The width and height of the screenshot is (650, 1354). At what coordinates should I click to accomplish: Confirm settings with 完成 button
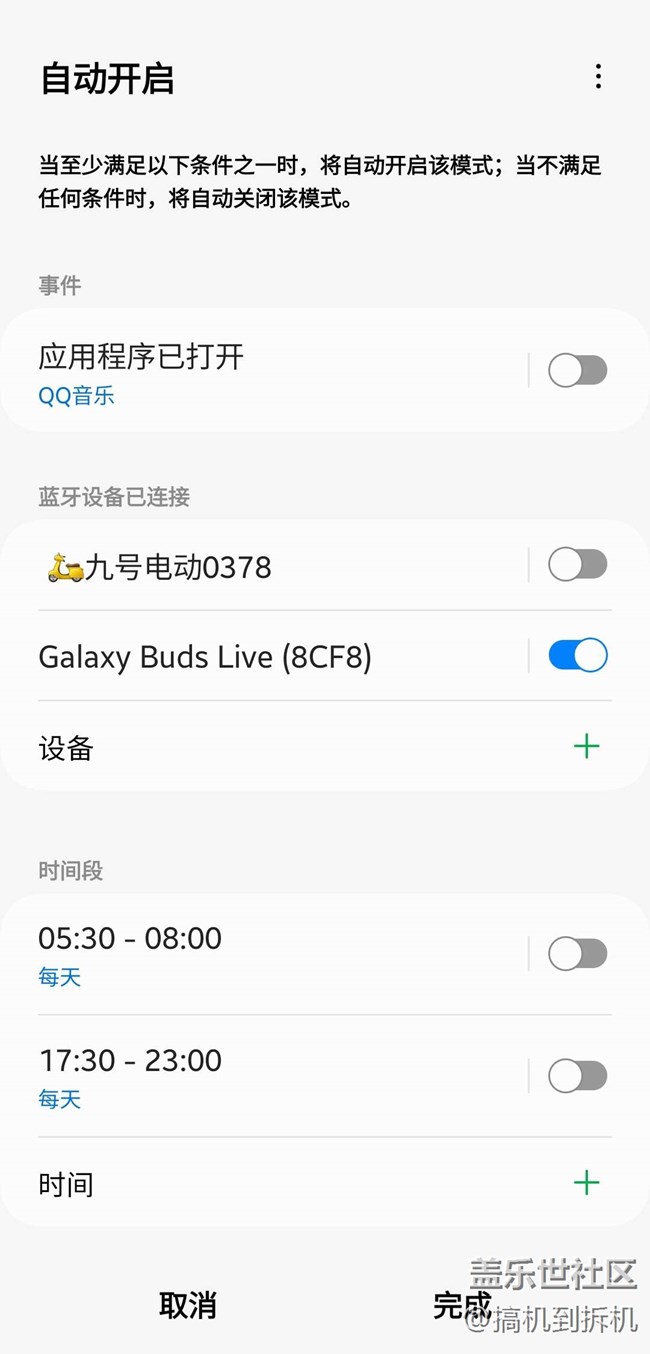(x=462, y=1305)
